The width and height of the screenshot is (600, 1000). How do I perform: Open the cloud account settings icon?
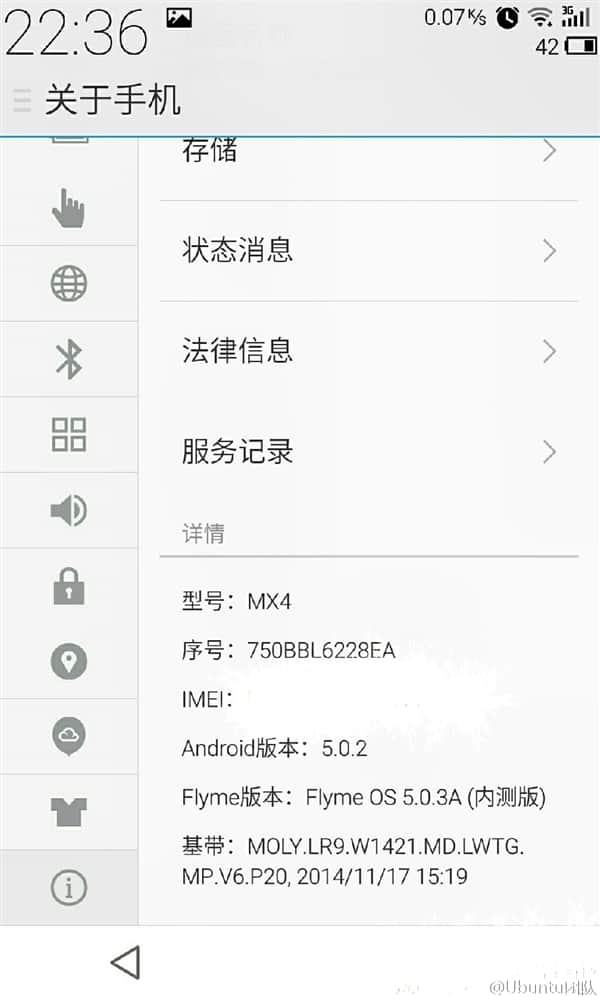[68, 737]
